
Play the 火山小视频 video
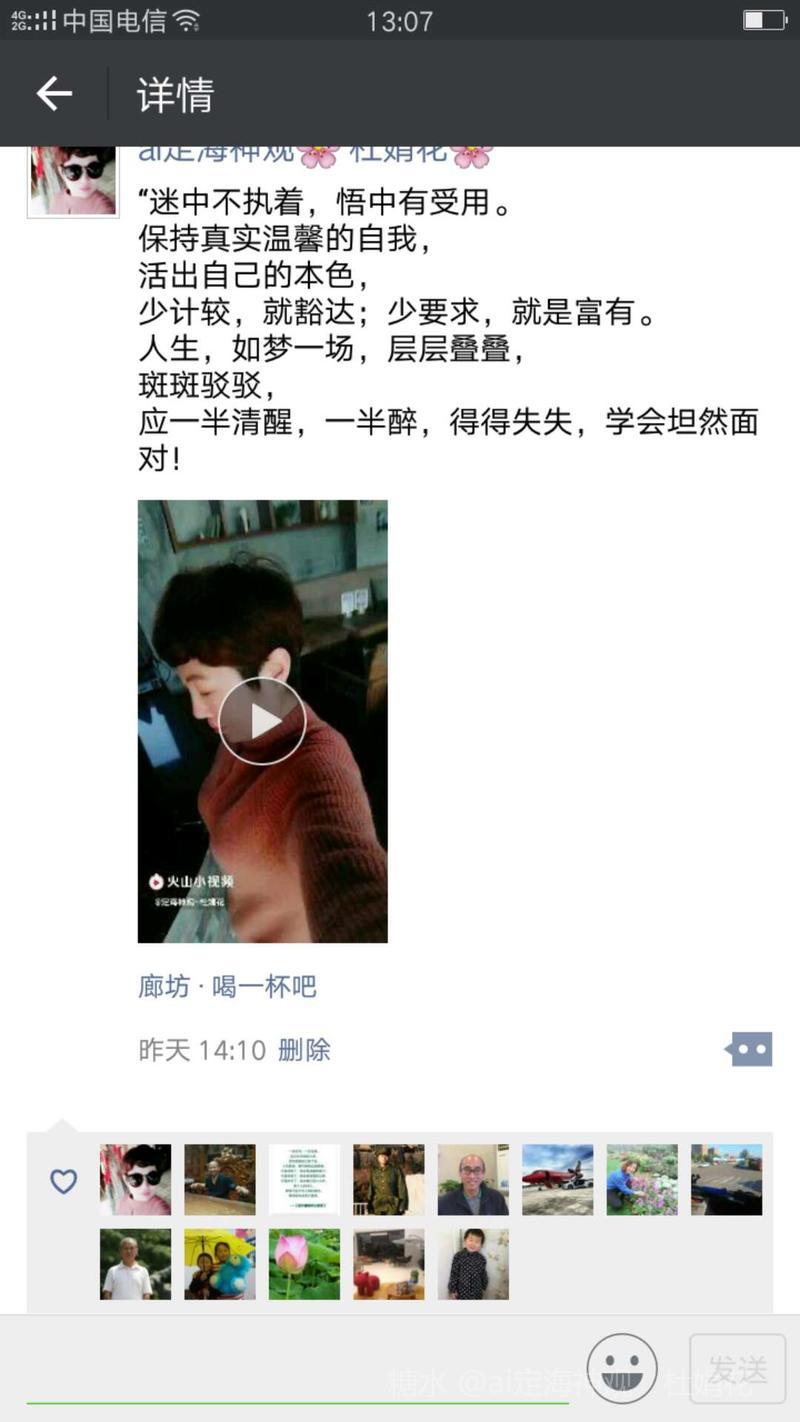(x=262, y=721)
